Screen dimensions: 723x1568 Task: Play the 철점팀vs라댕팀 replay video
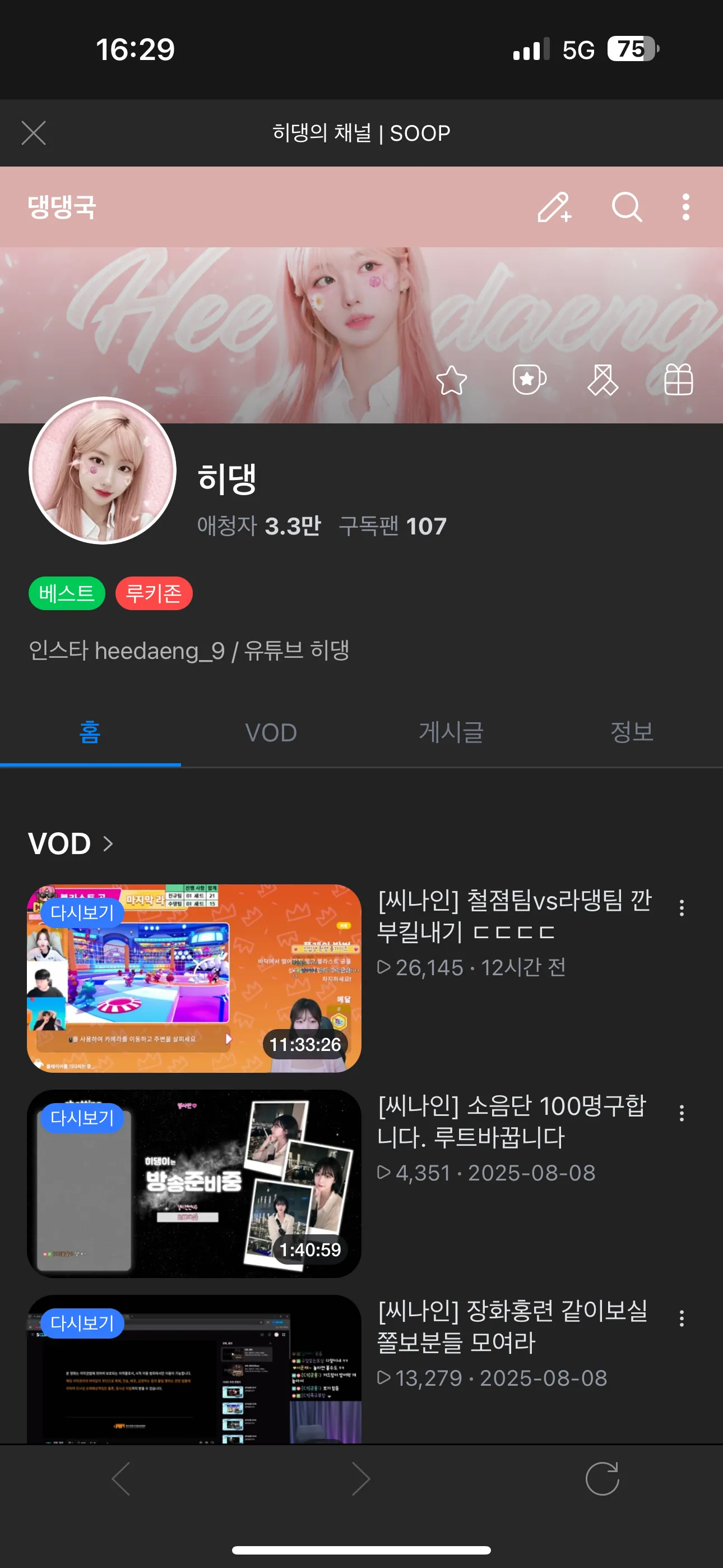(x=193, y=978)
